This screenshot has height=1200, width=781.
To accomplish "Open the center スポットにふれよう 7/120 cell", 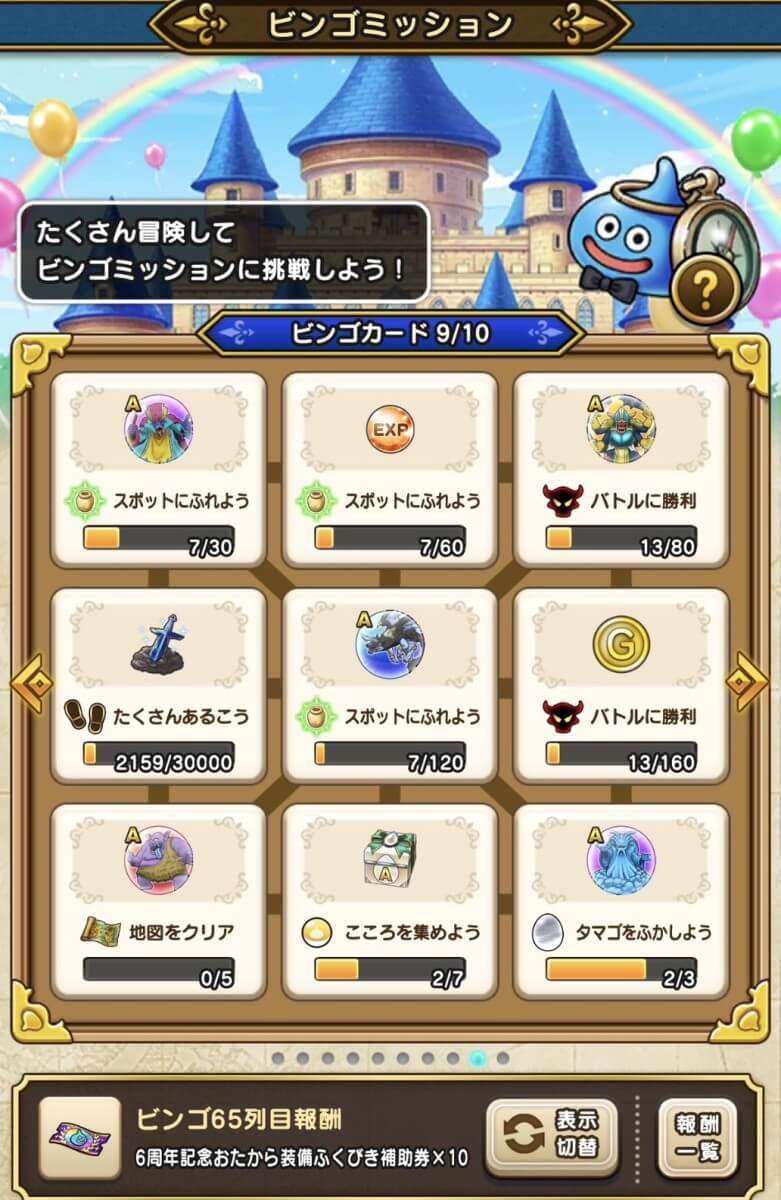I will click(389, 685).
